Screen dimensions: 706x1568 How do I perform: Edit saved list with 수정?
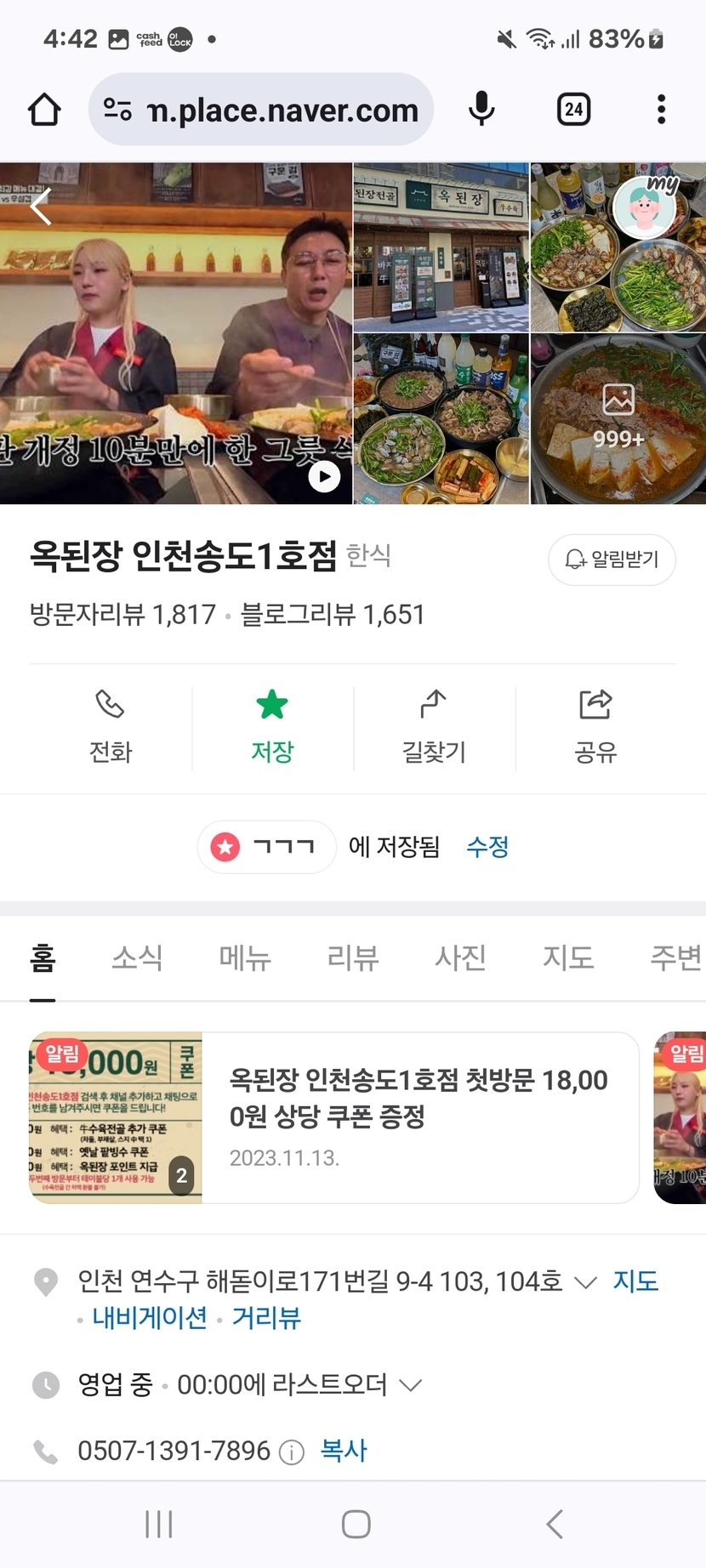click(487, 847)
